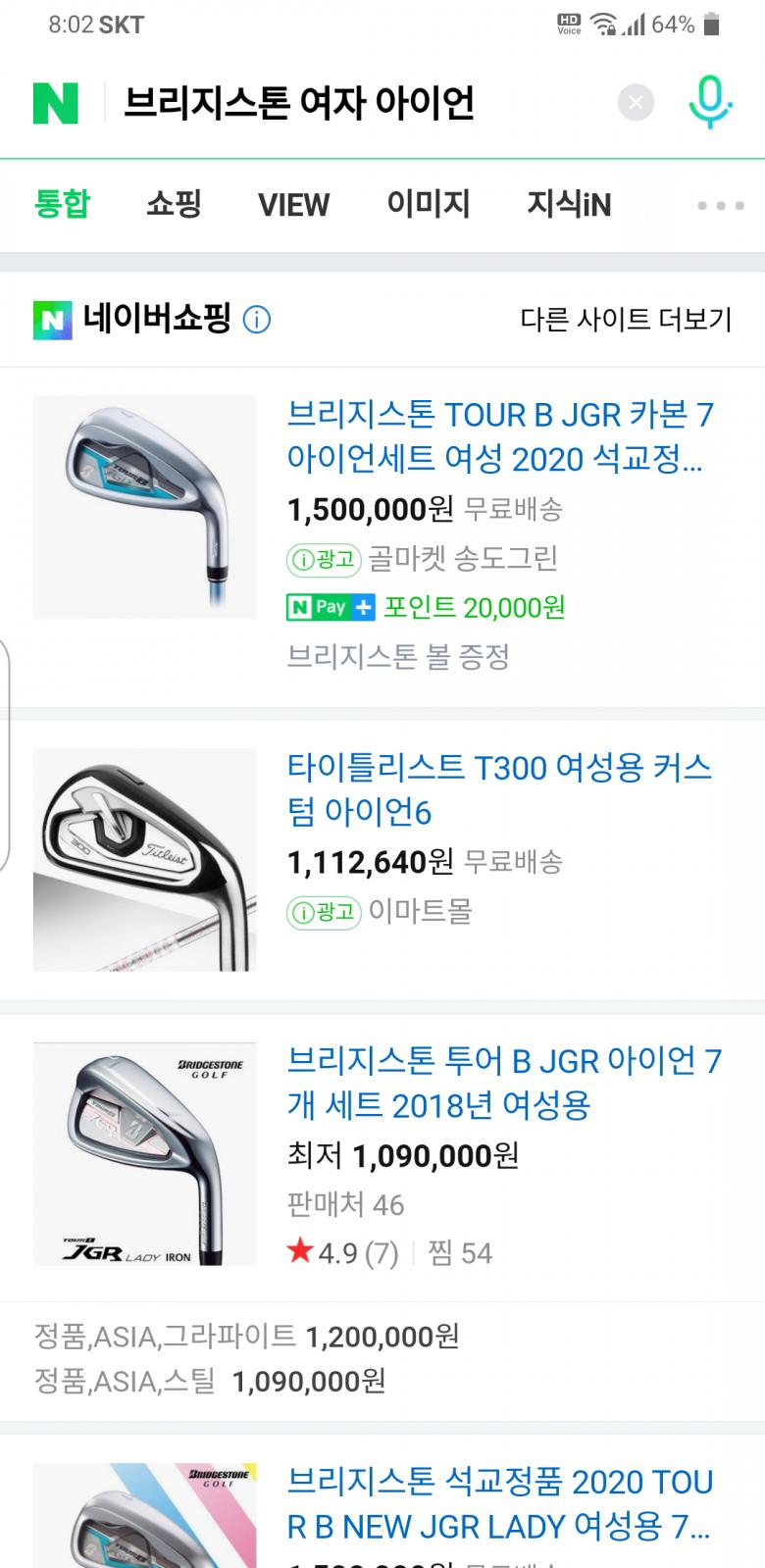Edit the 브리지스톤 여자 아이언 search query

coord(299,103)
